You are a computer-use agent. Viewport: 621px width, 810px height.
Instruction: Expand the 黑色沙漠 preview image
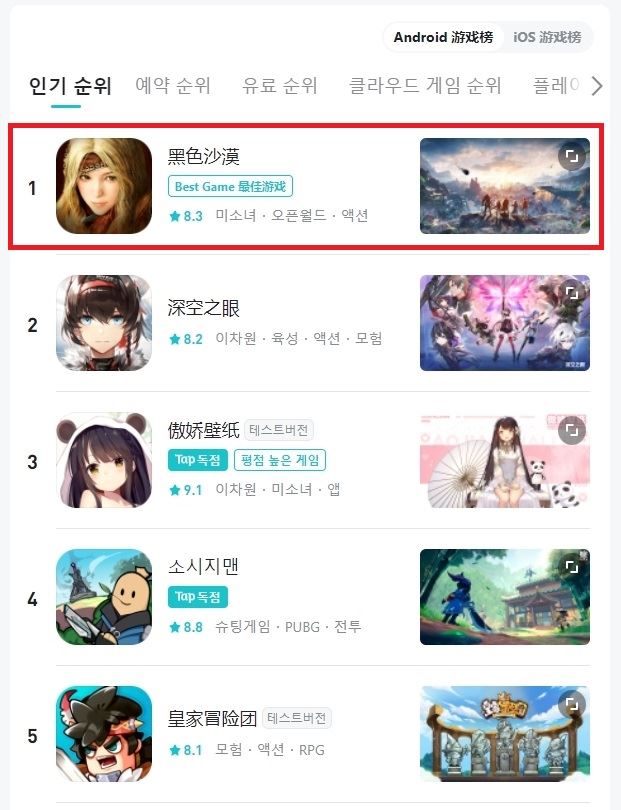pos(571,157)
